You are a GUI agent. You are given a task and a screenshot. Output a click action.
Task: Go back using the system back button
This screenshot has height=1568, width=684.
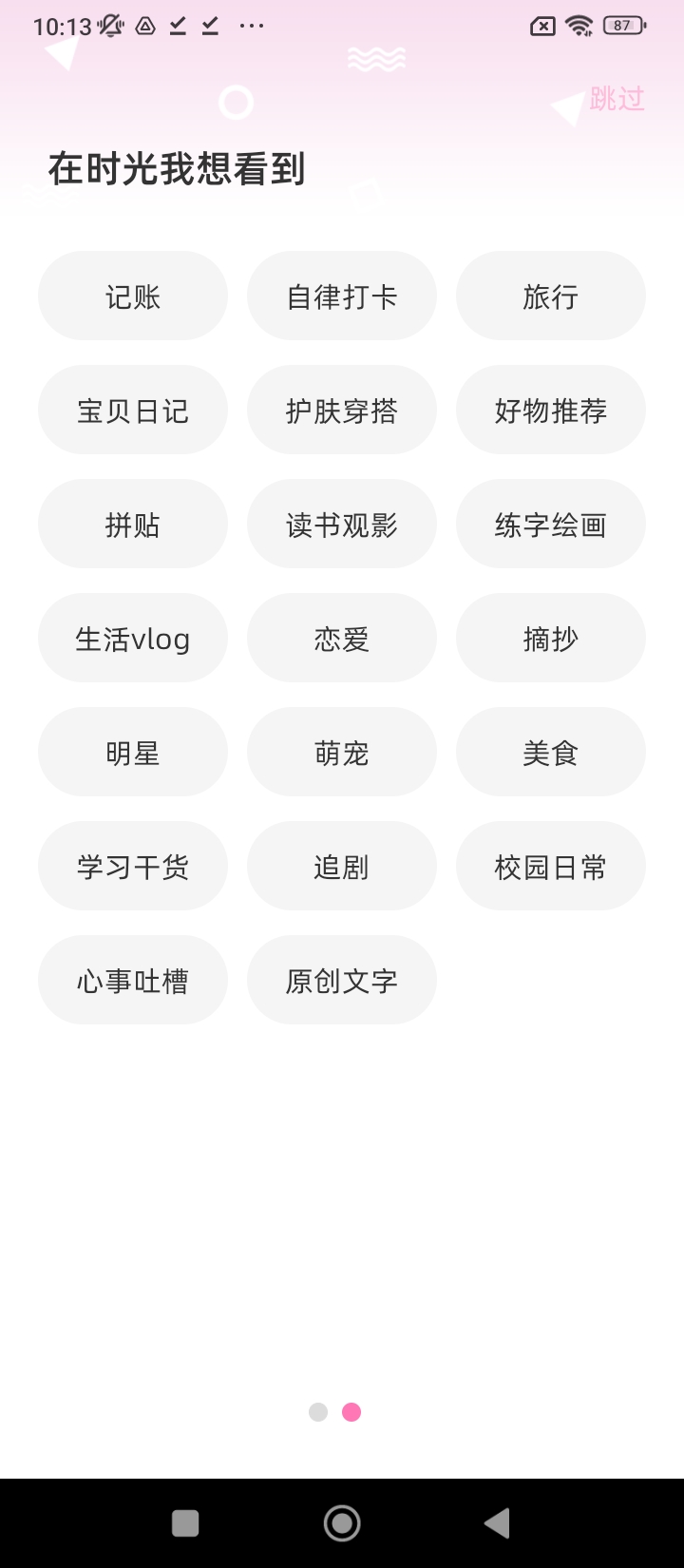coord(497,1523)
